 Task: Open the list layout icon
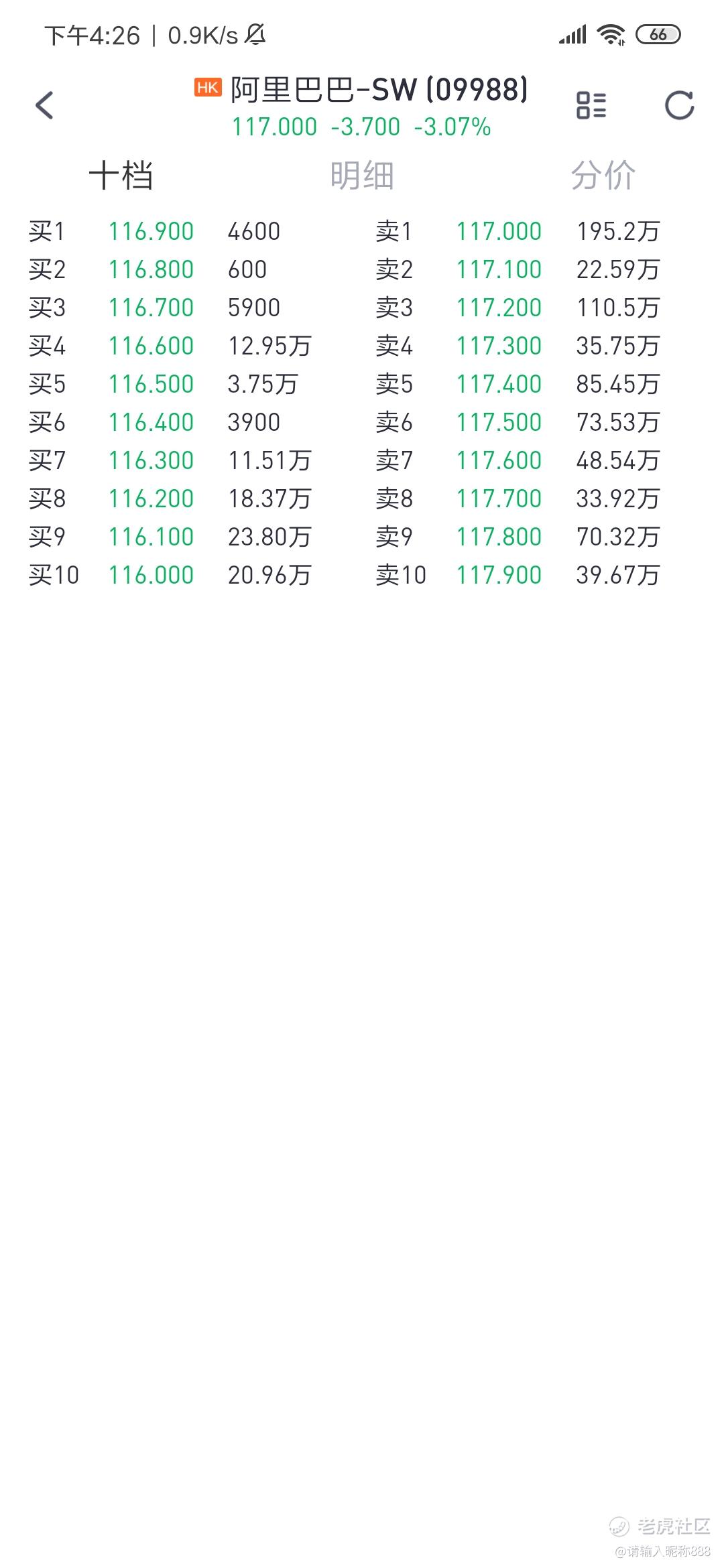click(591, 105)
